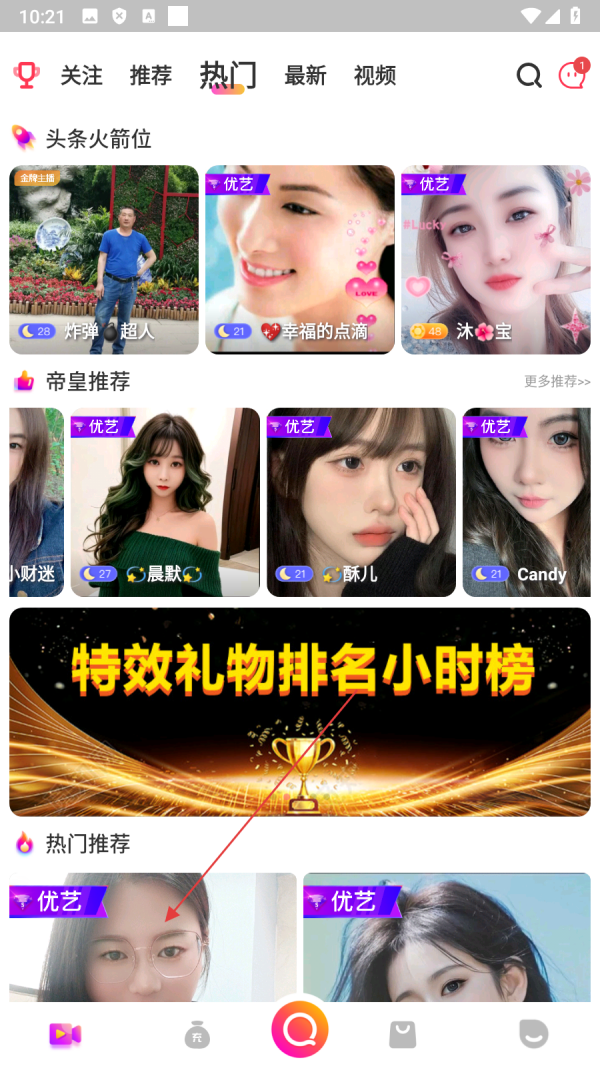Tap the center pink live button
The height and width of the screenshot is (1066, 600).
pyautogui.click(x=300, y=1029)
